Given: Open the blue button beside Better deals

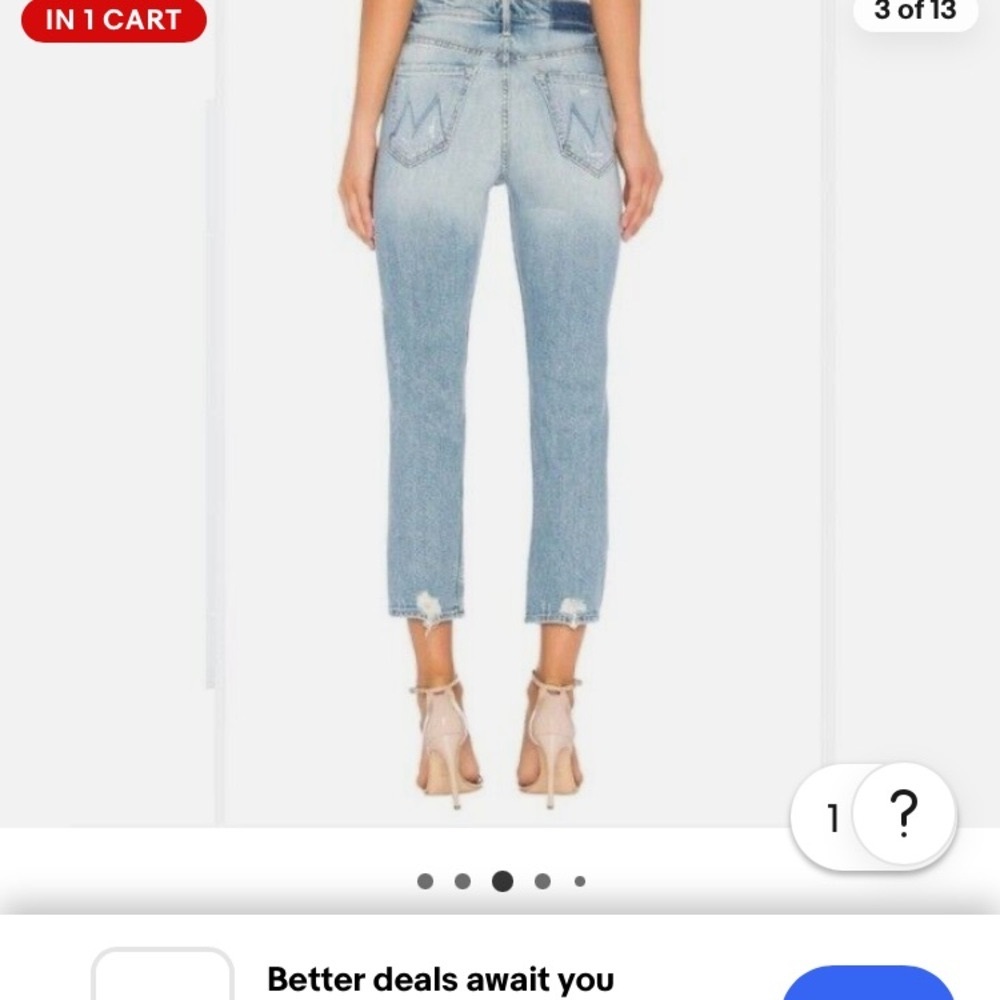Looking at the screenshot, I should pyautogui.click(x=868, y=983).
